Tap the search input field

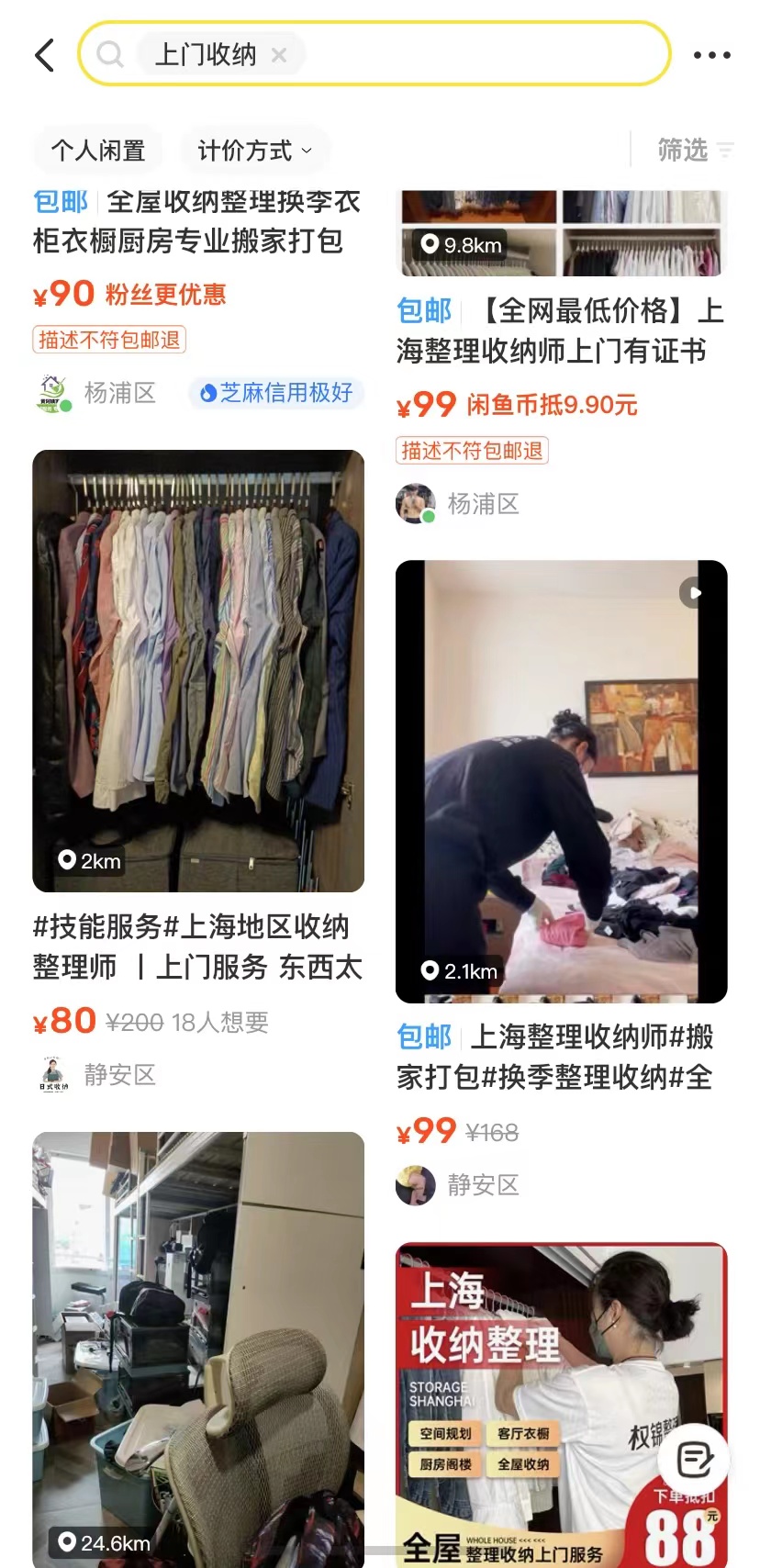pos(477,55)
